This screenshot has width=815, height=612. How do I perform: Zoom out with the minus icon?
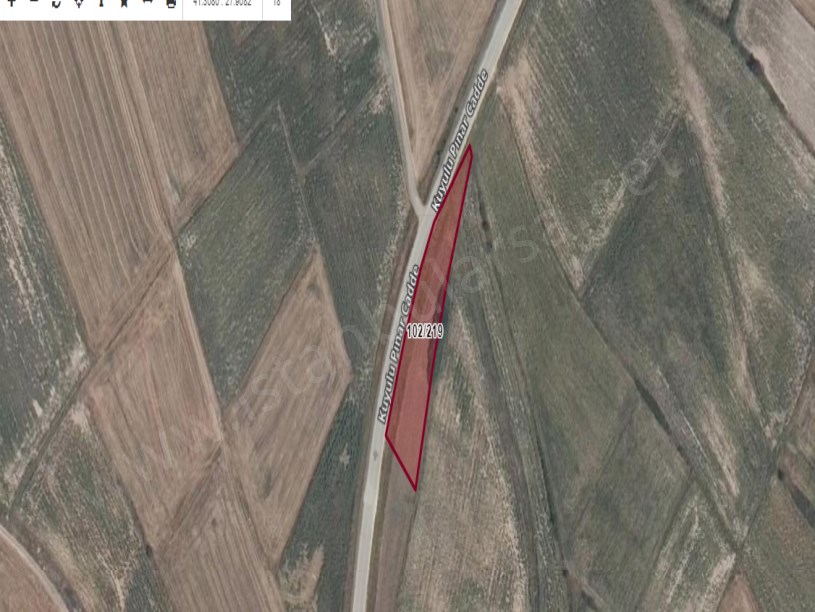click(x=34, y=2)
